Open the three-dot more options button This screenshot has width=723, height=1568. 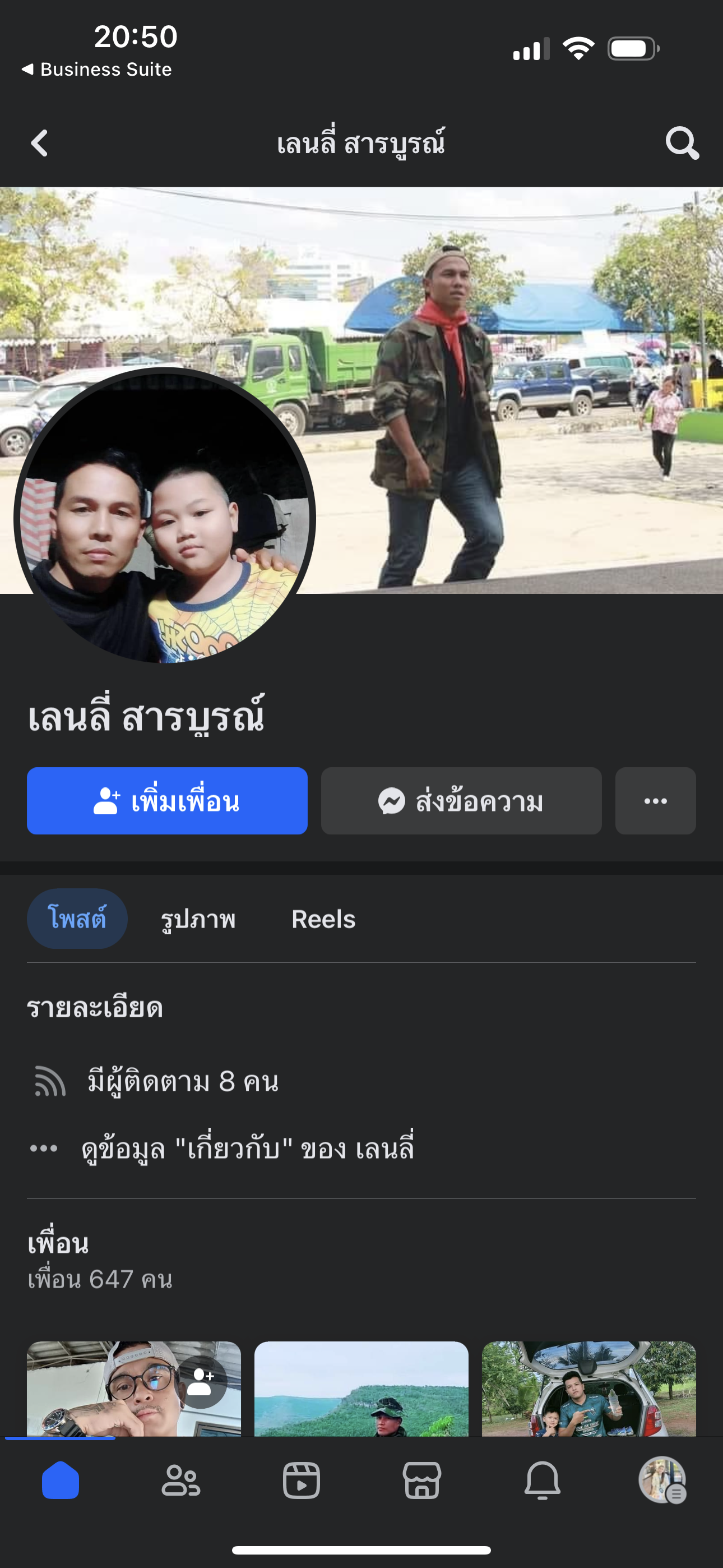pyautogui.click(x=655, y=801)
